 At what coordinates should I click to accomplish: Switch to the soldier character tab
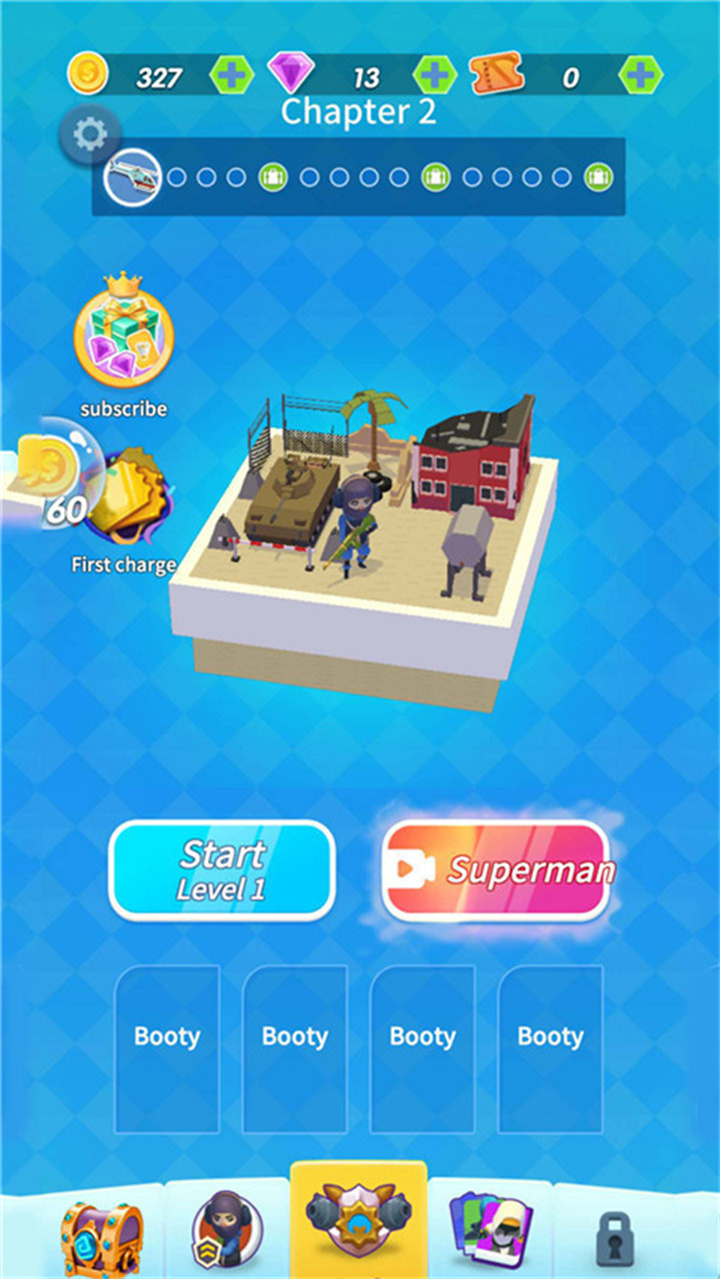228,1231
